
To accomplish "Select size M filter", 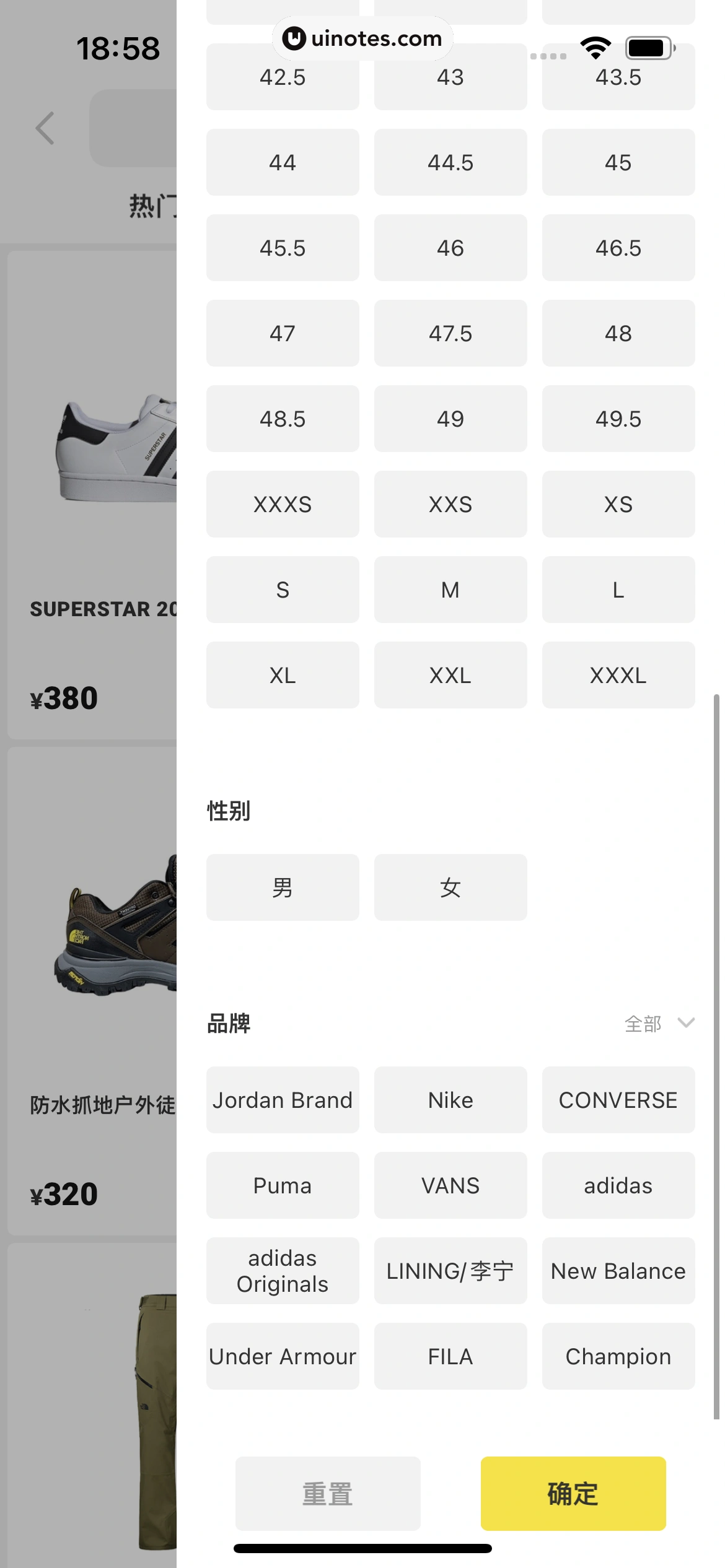I will (450, 590).
